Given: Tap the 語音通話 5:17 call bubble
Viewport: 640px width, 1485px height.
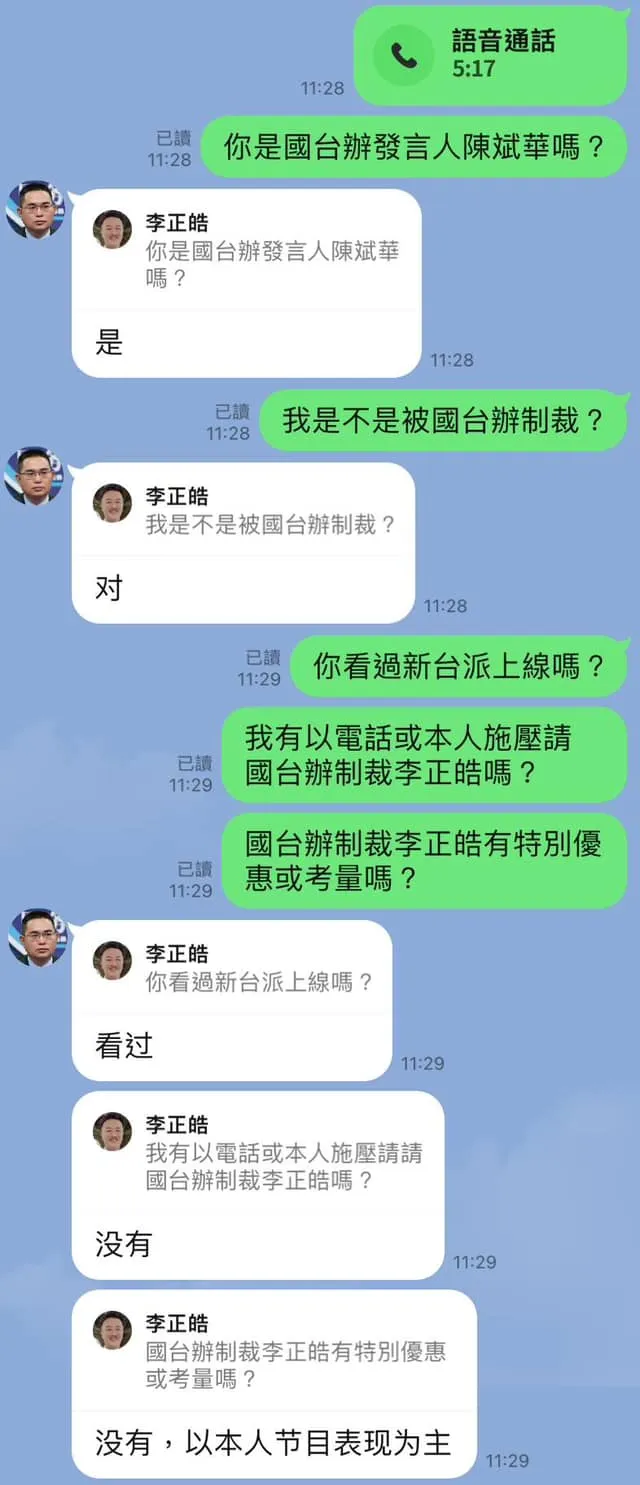Looking at the screenshot, I should (490, 55).
